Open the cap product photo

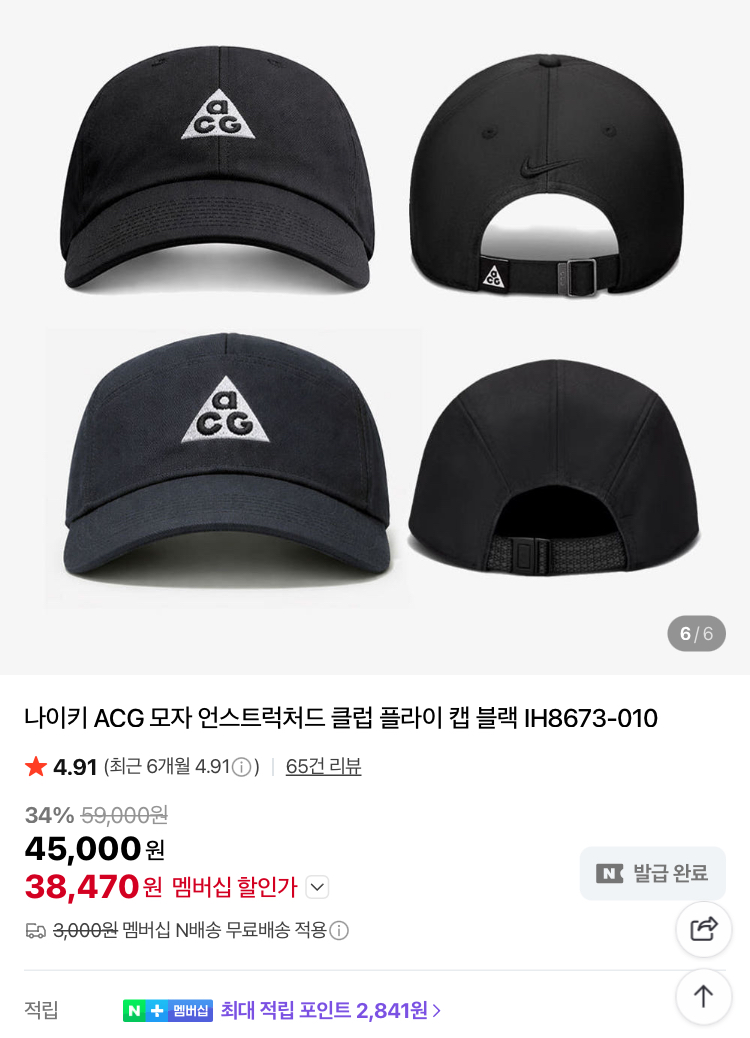coord(375,330)
